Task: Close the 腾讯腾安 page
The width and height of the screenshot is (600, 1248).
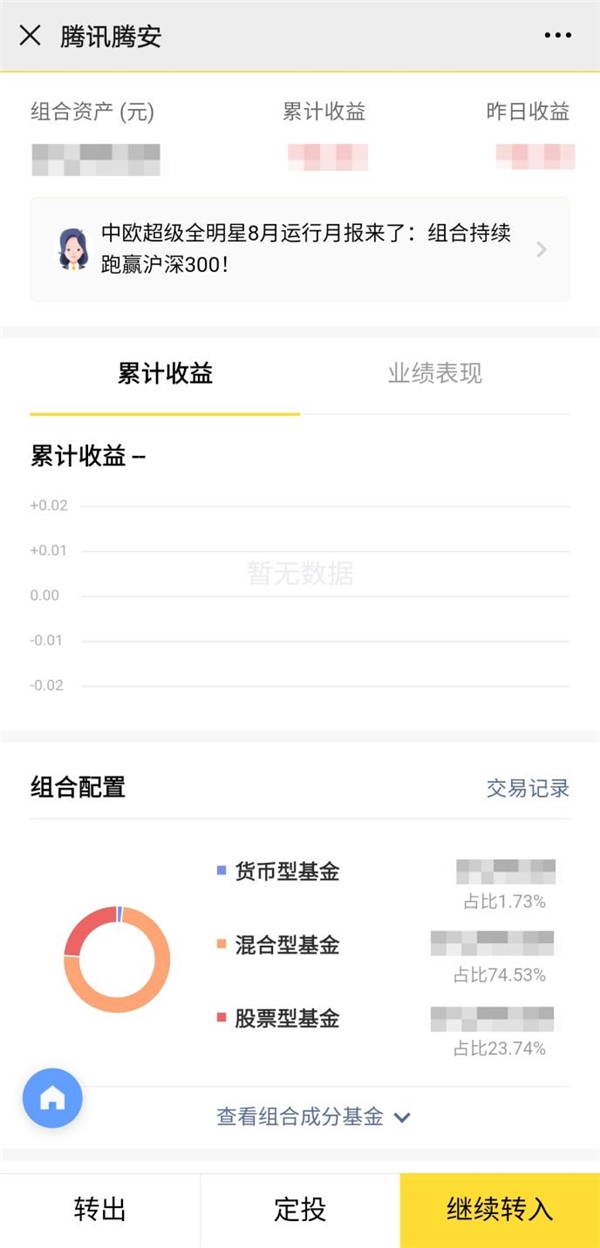Action: [x=30, y=36]
